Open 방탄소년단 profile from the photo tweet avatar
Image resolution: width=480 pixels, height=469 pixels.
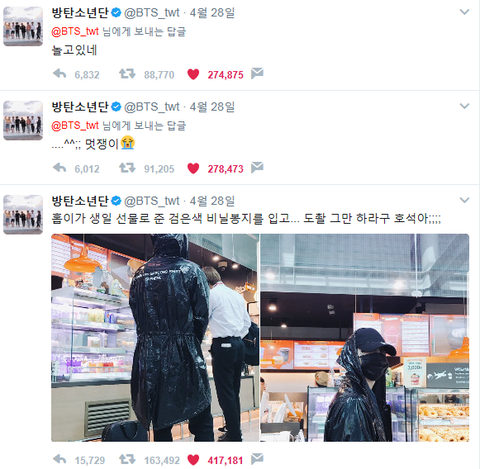(x=23, y=214)
